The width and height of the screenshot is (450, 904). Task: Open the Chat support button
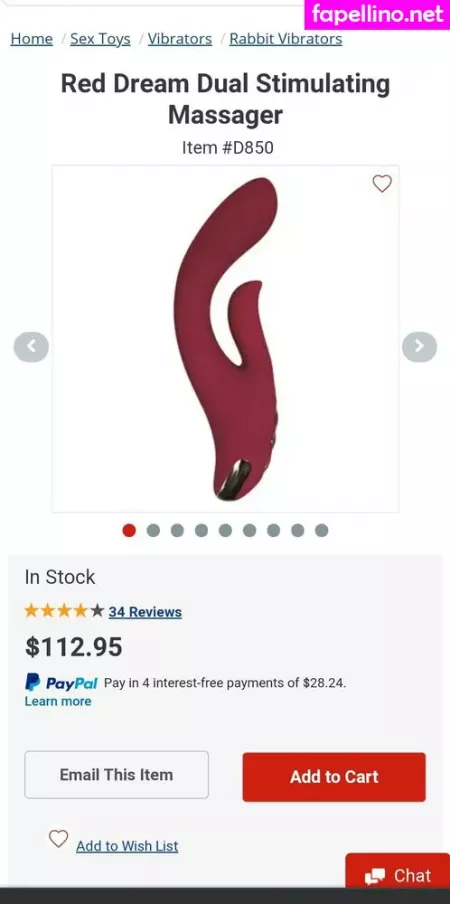pos(398,874)
